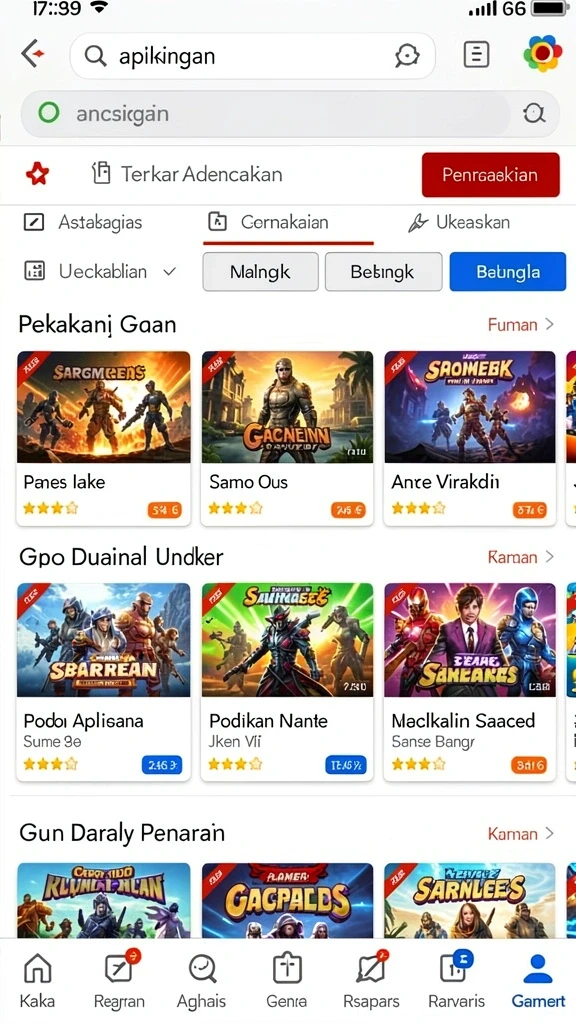Open the colorful flower profile icon
The width and height of the screenshot is (576, 1024).
pos(543,54)
